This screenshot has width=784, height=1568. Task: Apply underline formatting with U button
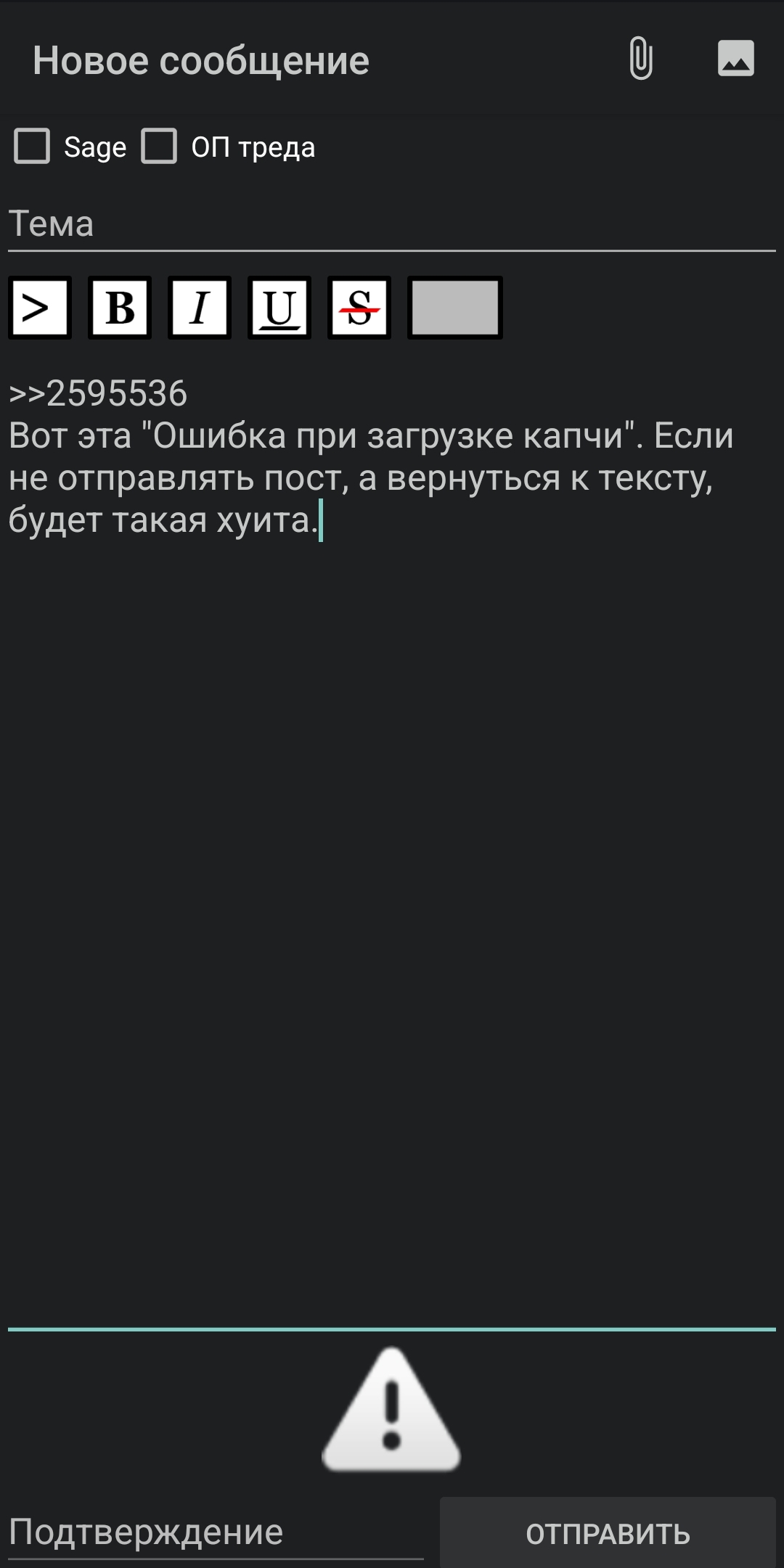(x=279, y=308)
